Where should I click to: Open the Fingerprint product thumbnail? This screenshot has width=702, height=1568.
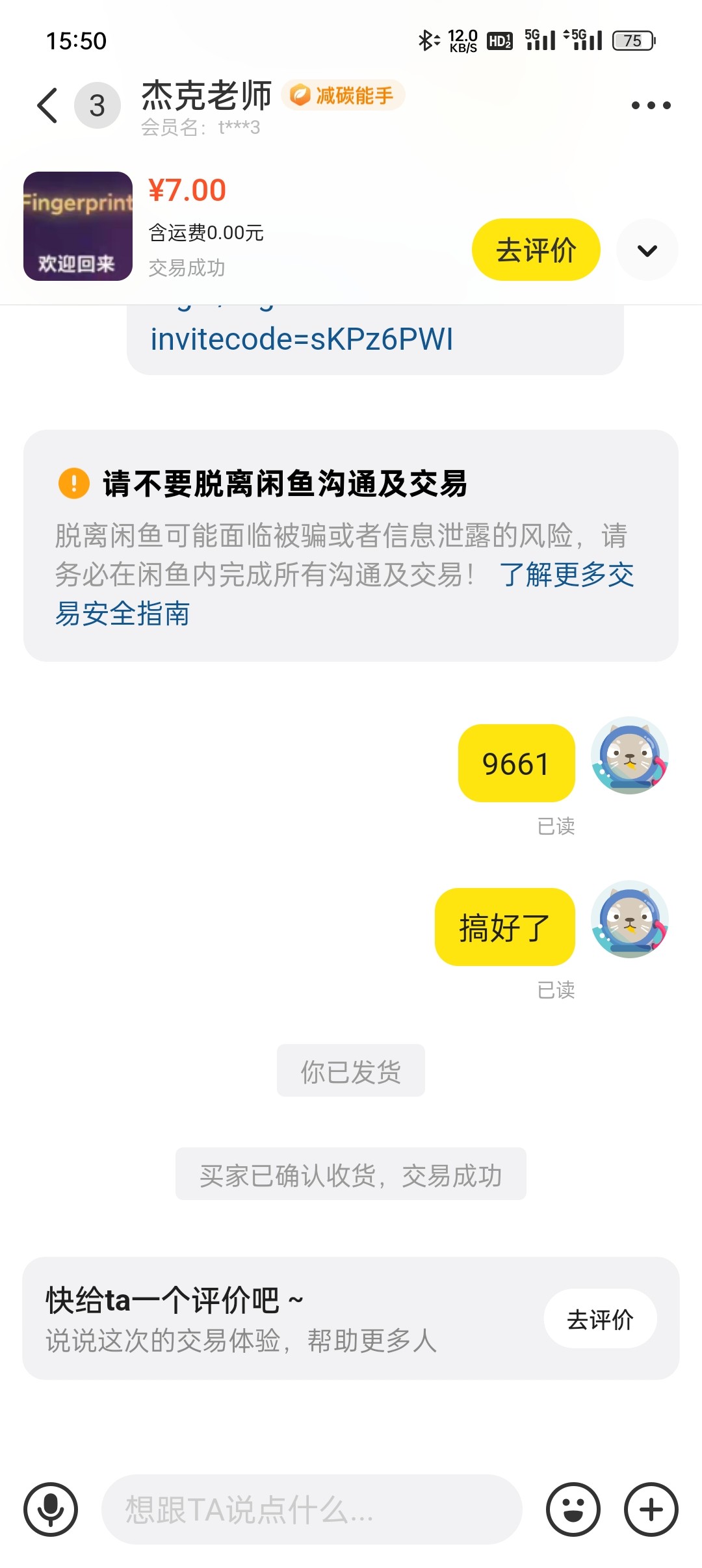78,226
